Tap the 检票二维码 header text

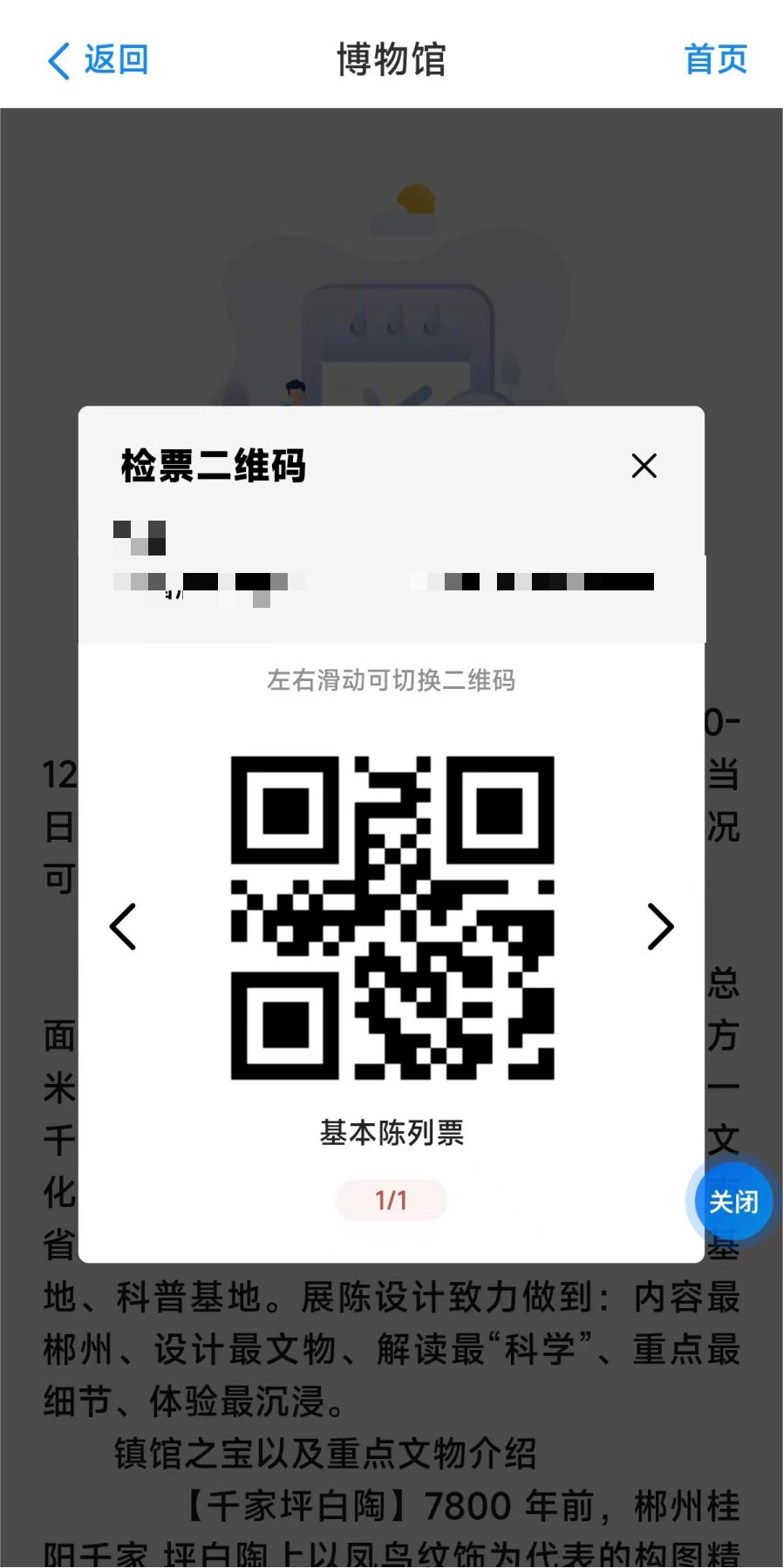click(211, 467)
